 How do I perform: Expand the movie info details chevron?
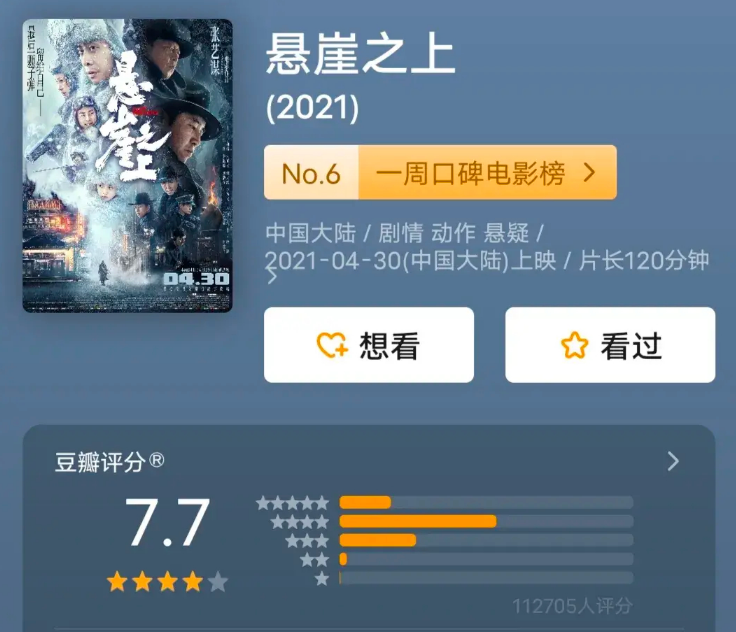tap(272, 279)
